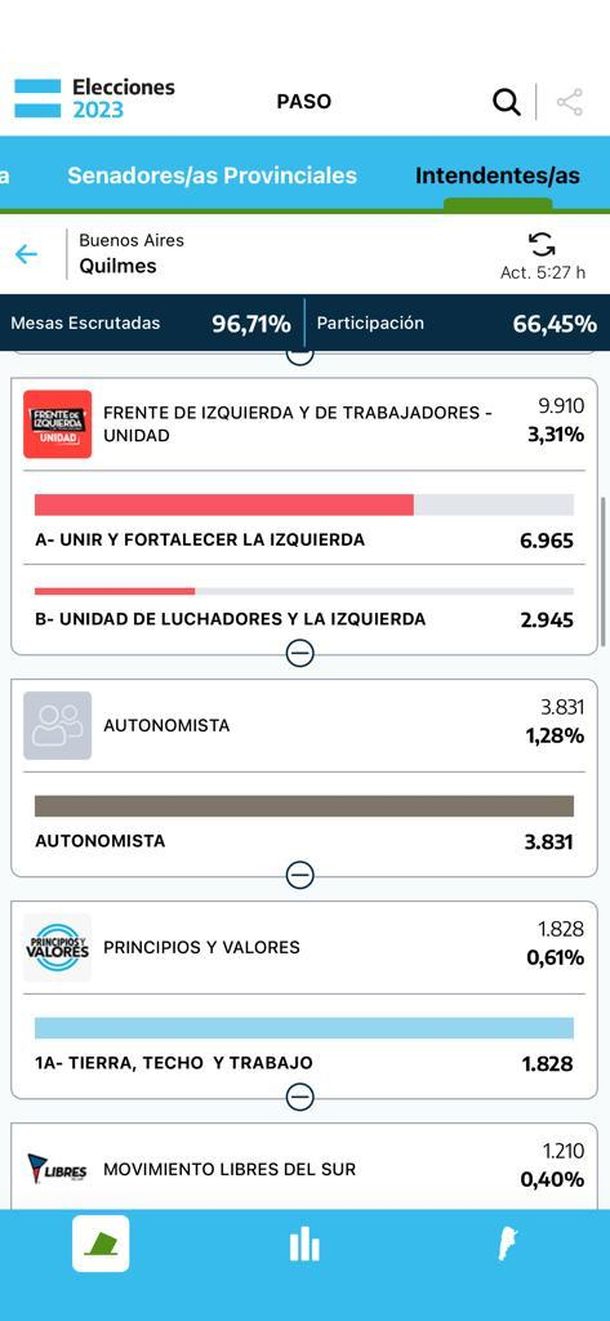Open the search magnifier icon

pyautogui.click(x=506, y=102)
